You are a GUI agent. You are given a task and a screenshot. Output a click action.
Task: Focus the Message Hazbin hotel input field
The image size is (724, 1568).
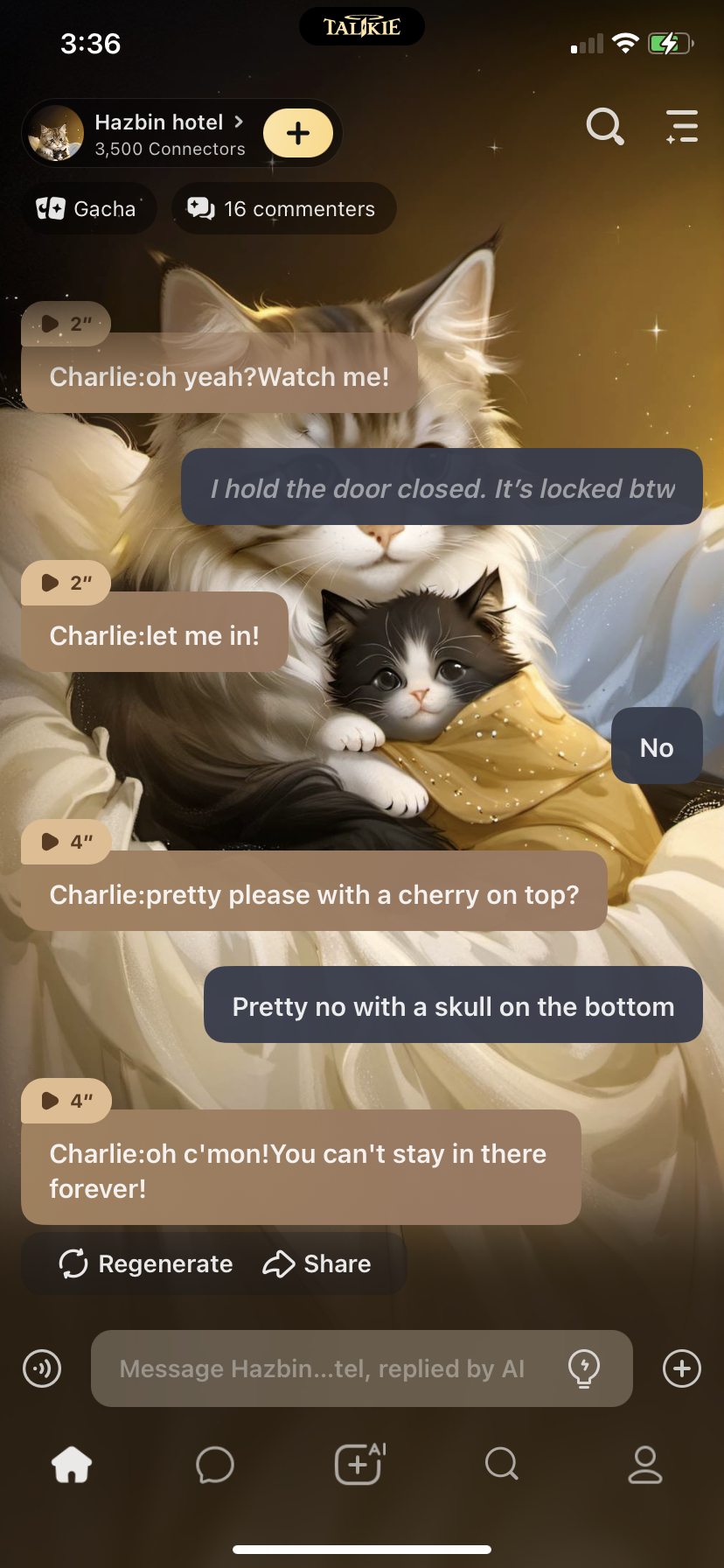[322, 1368]
